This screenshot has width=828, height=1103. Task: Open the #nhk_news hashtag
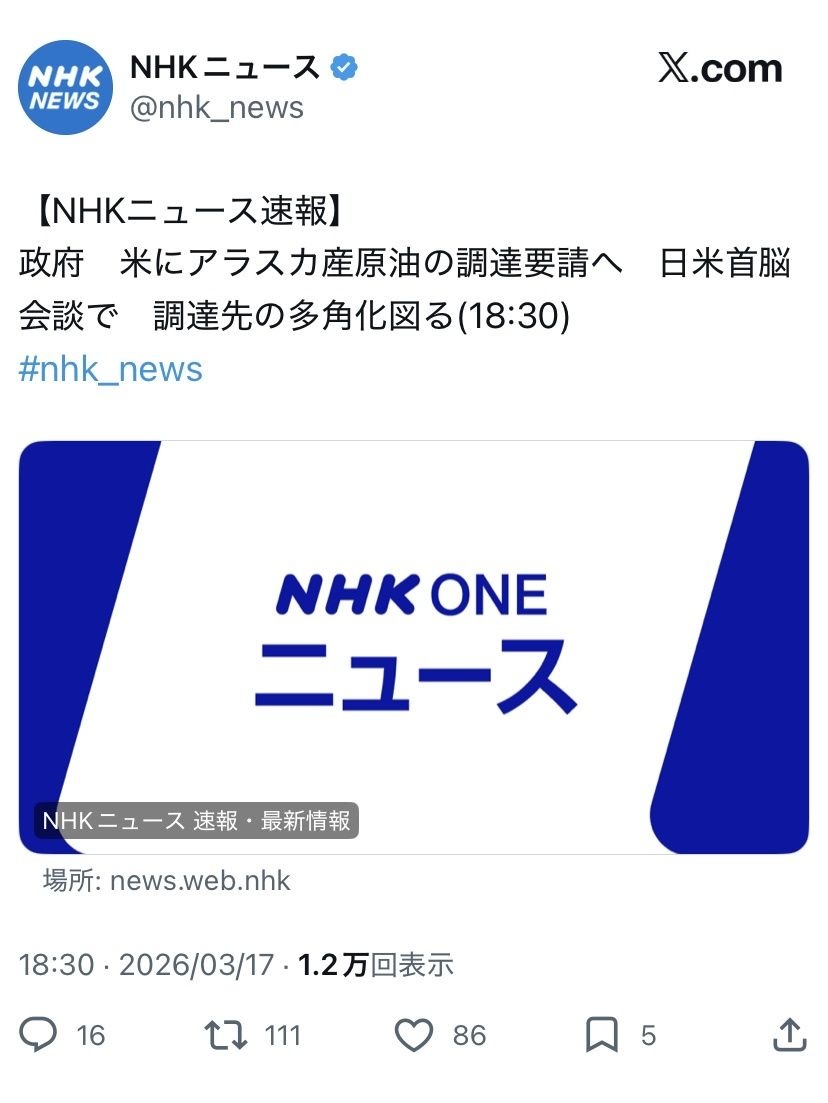(x=110, y=369)
